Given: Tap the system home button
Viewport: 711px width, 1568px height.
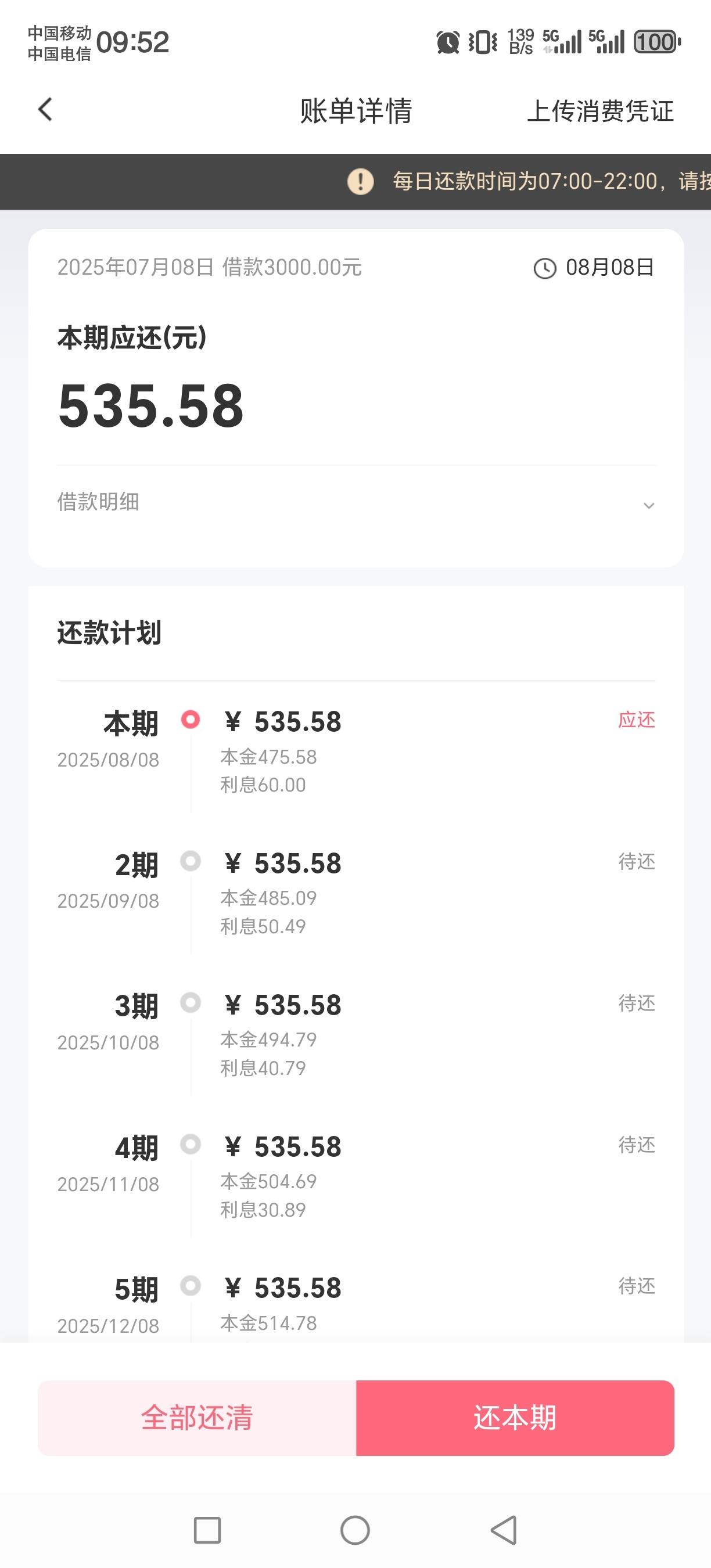Looking at the screenshot, I should pos(355,1530).
